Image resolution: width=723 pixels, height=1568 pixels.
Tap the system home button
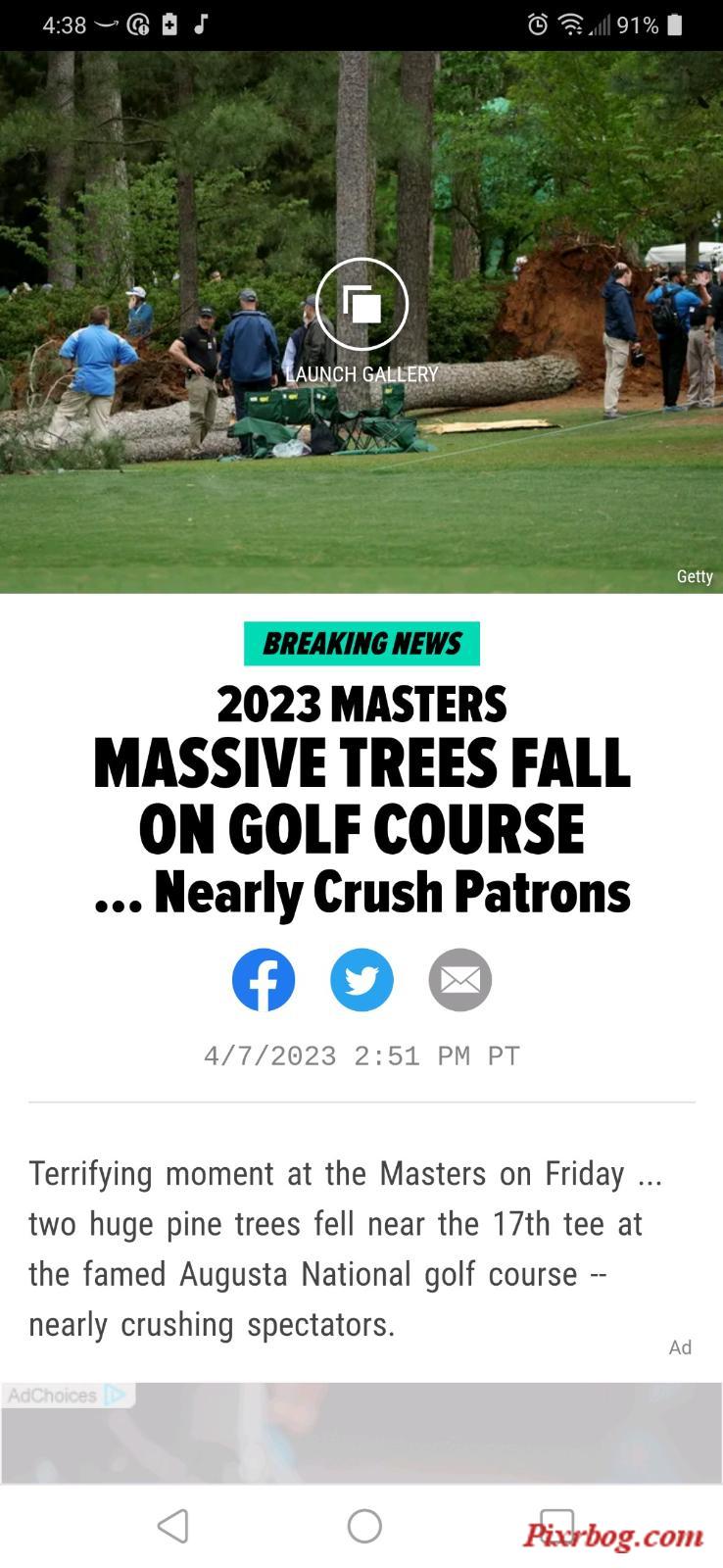coord(364,1525)
